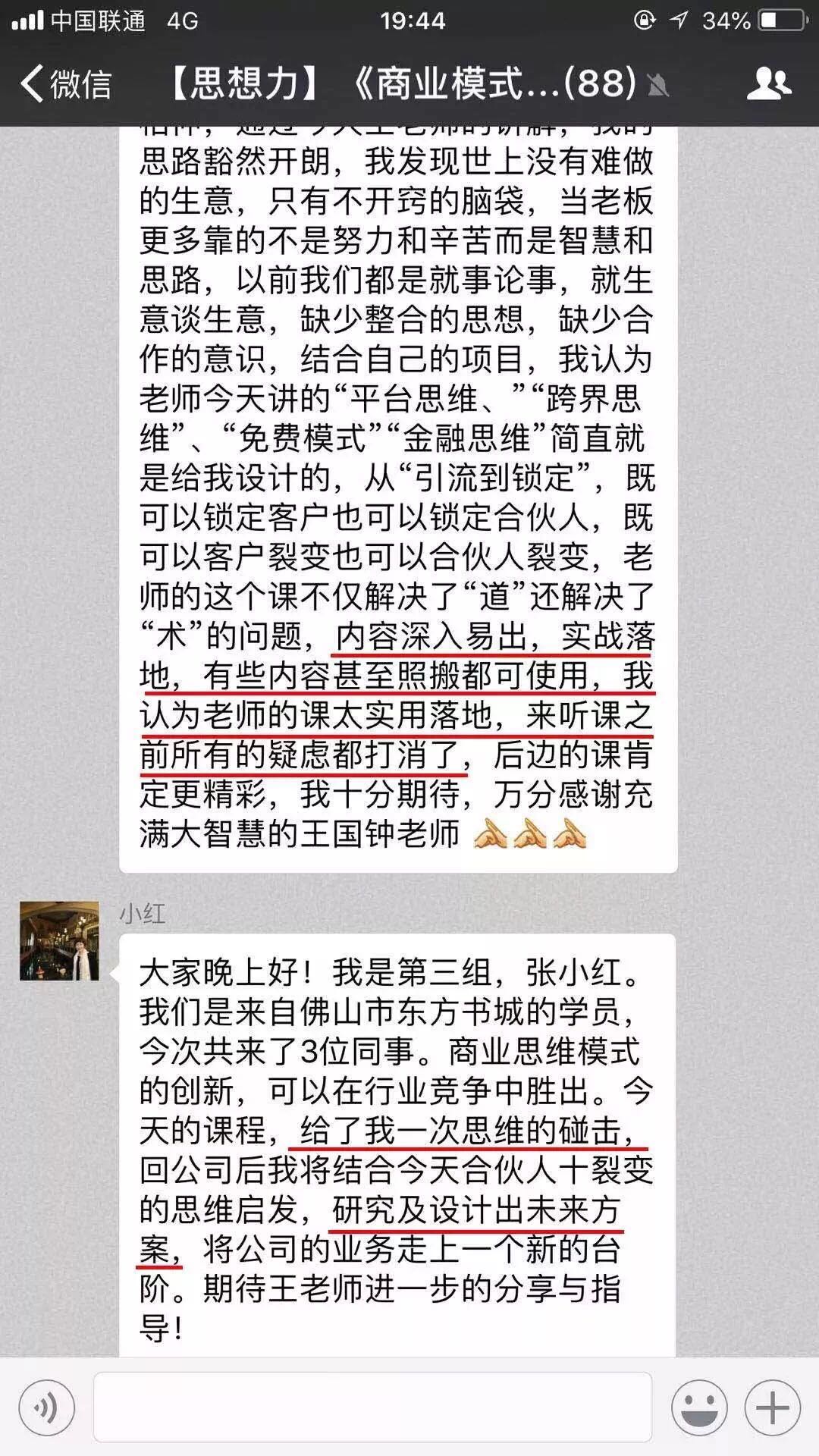This screenshot has width=819, height=1456.
Task: Switch to voice message input
Action: pyautogui.click(x=46, y=1408)
